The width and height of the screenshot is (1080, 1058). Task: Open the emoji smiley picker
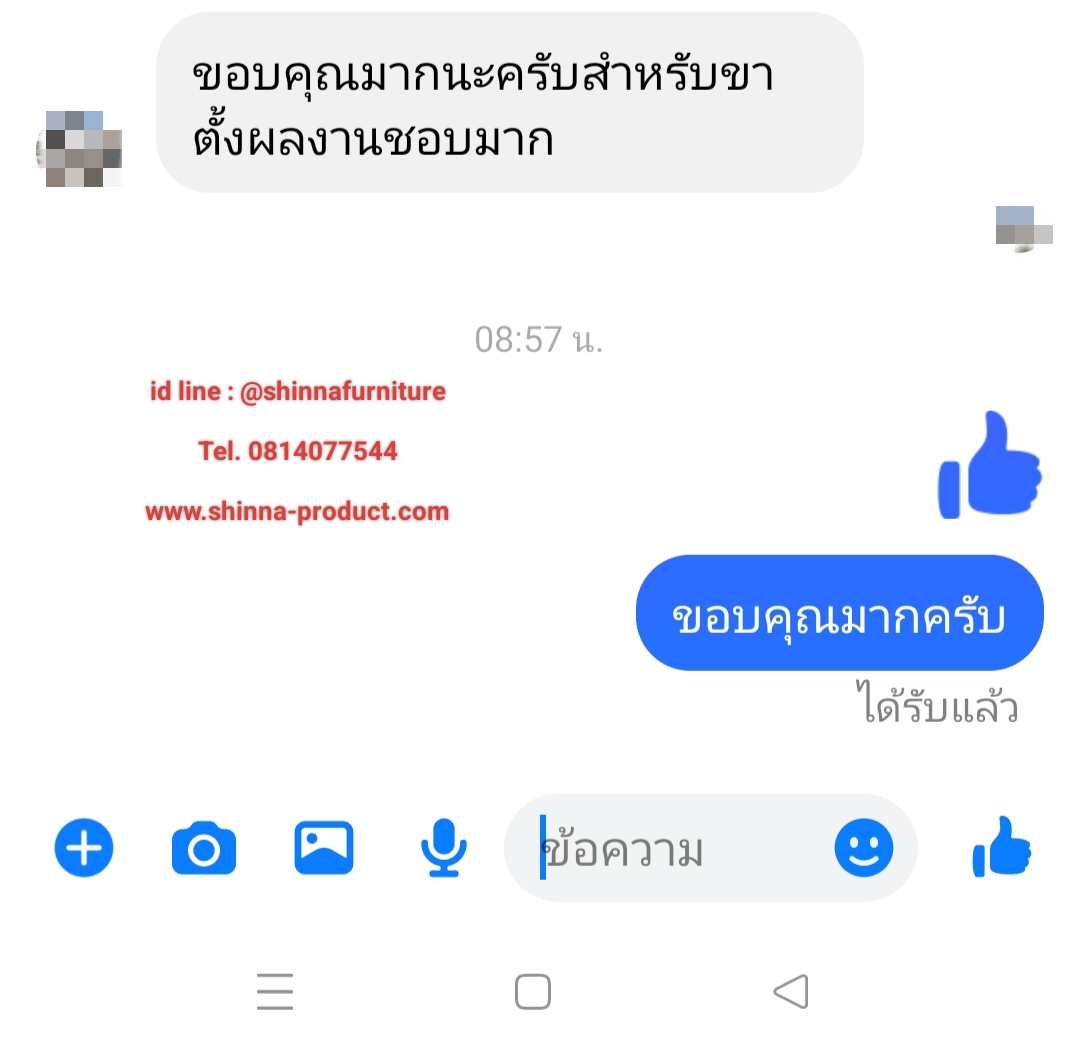[x=863, y=848]
